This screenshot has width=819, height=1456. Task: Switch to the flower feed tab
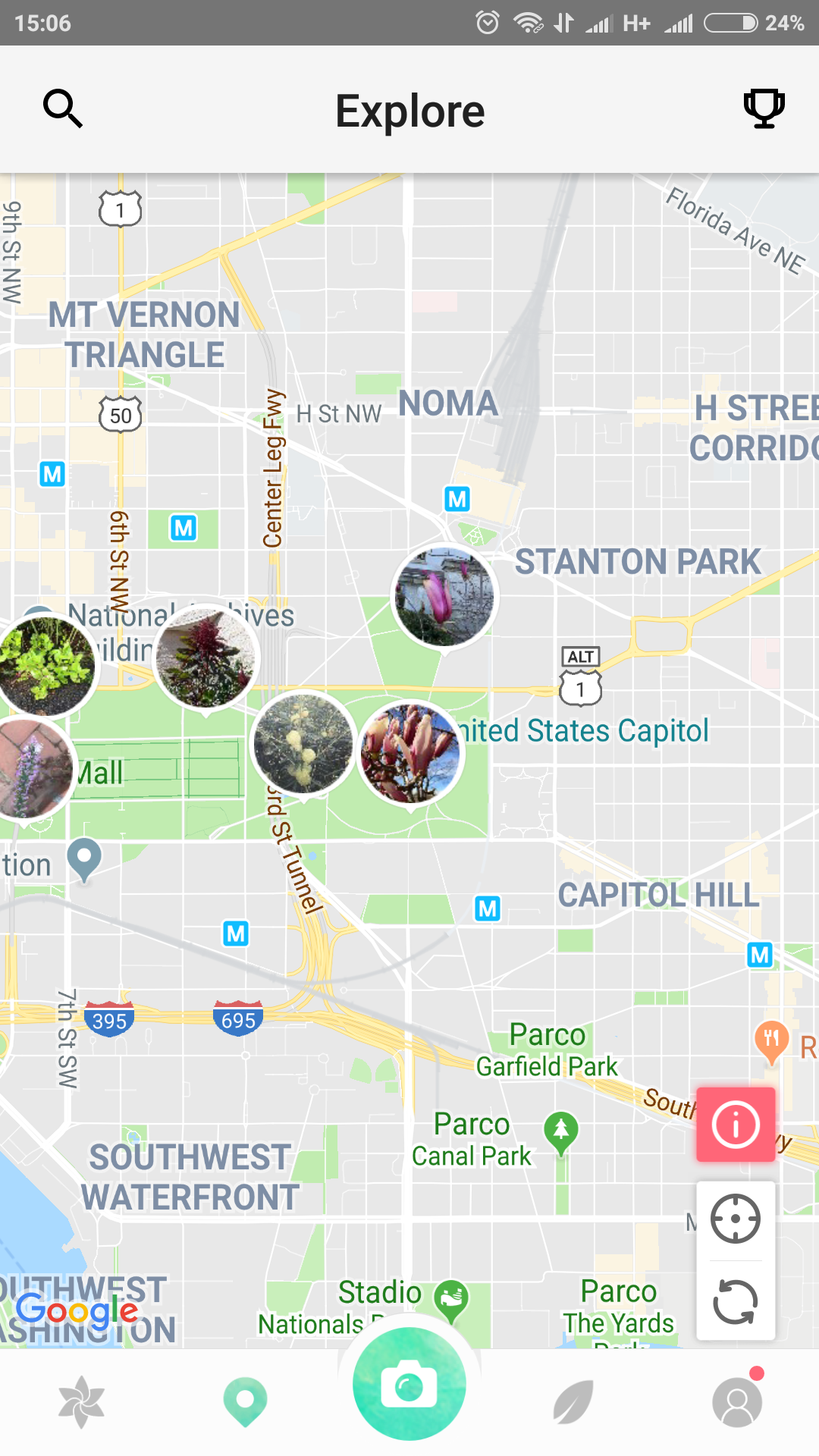tap(82, 1403)
